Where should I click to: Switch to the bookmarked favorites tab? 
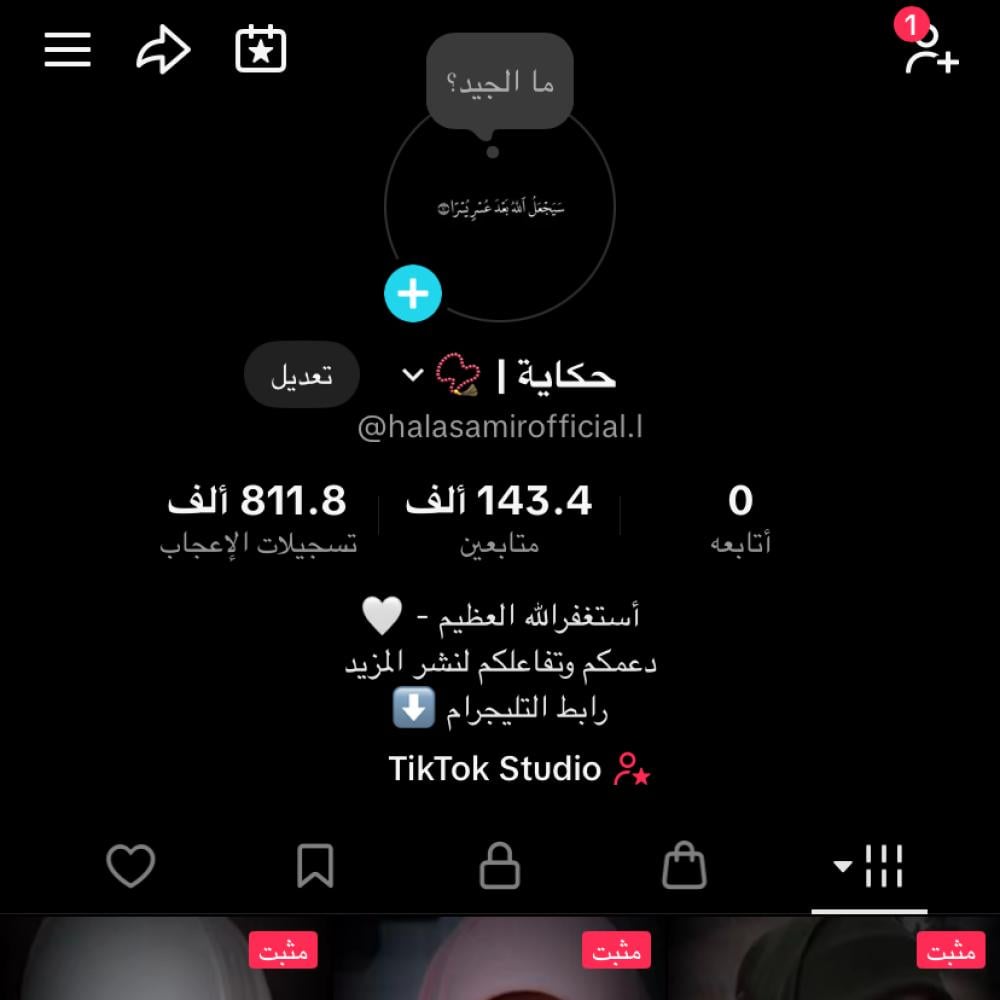pyautogui.click(x=315, y=866)
